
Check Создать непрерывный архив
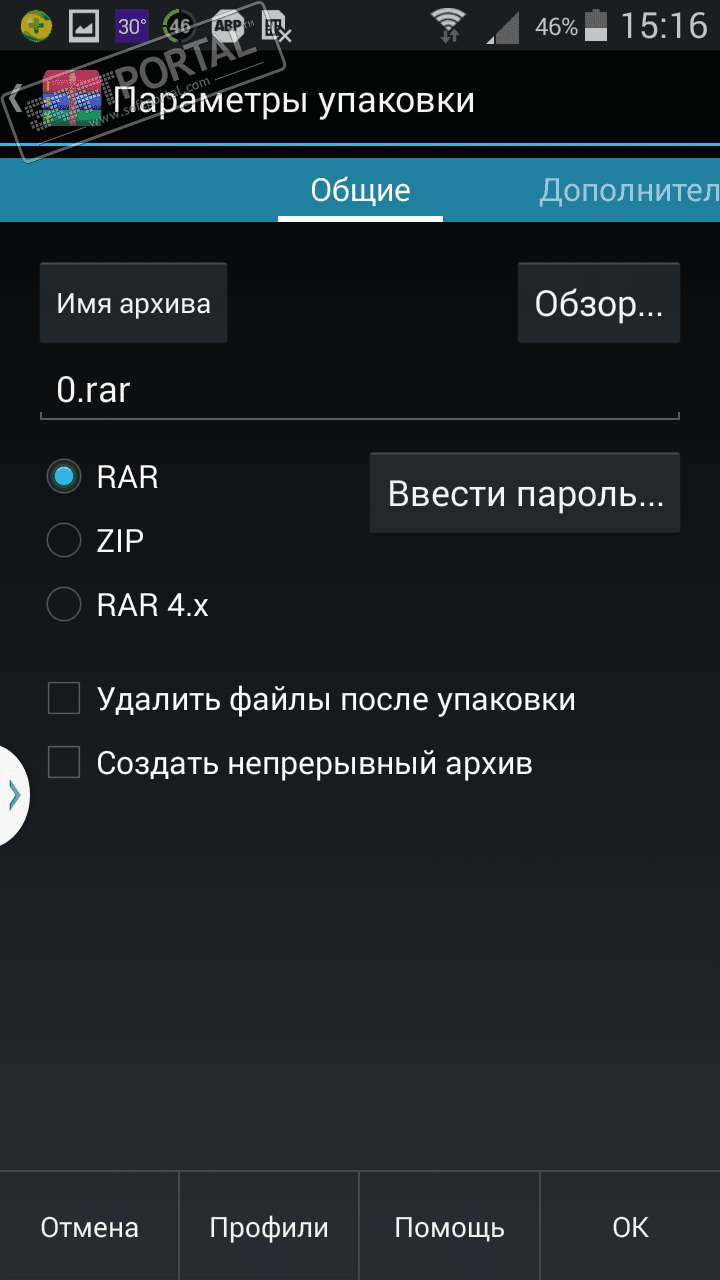(64, 763)
